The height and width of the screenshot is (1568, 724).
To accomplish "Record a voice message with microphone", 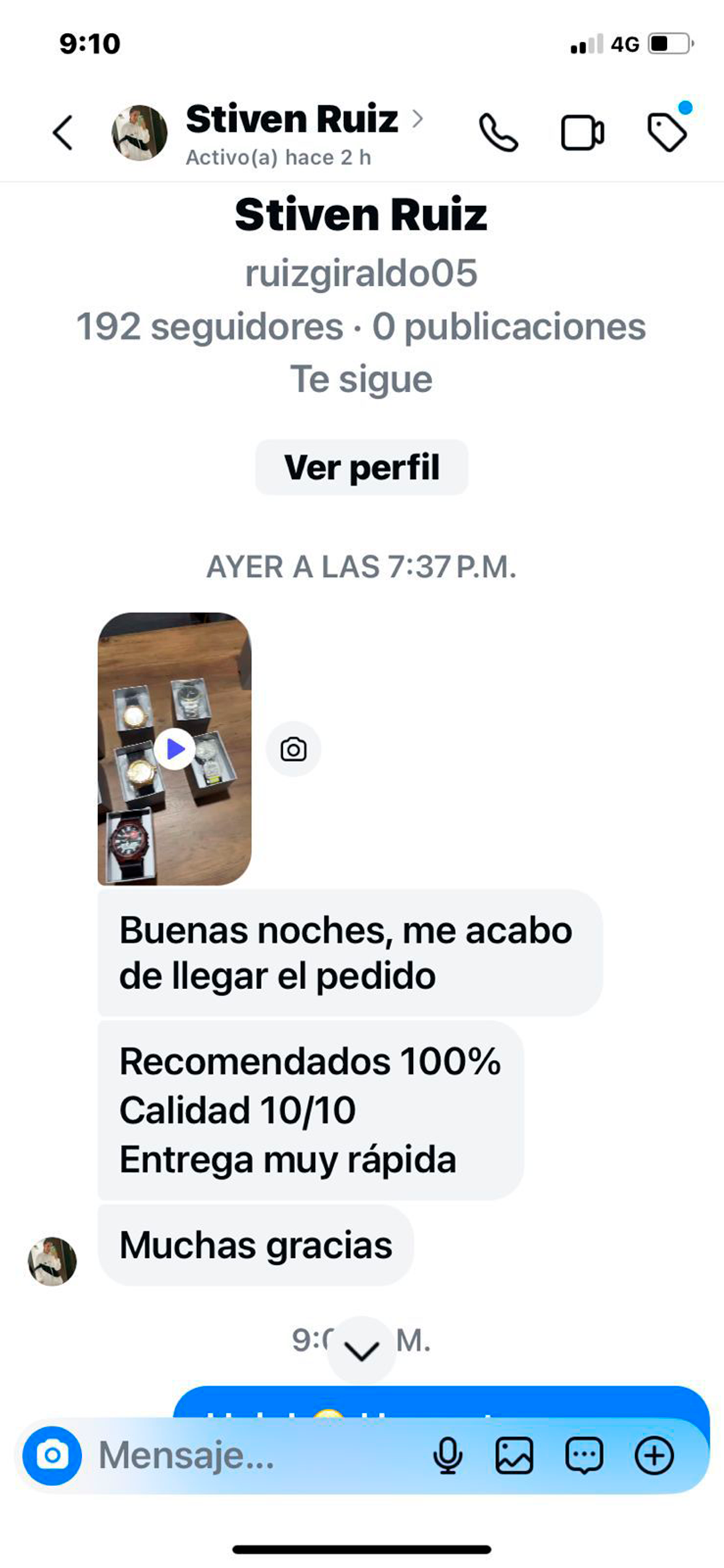I will pos(447,1456).
